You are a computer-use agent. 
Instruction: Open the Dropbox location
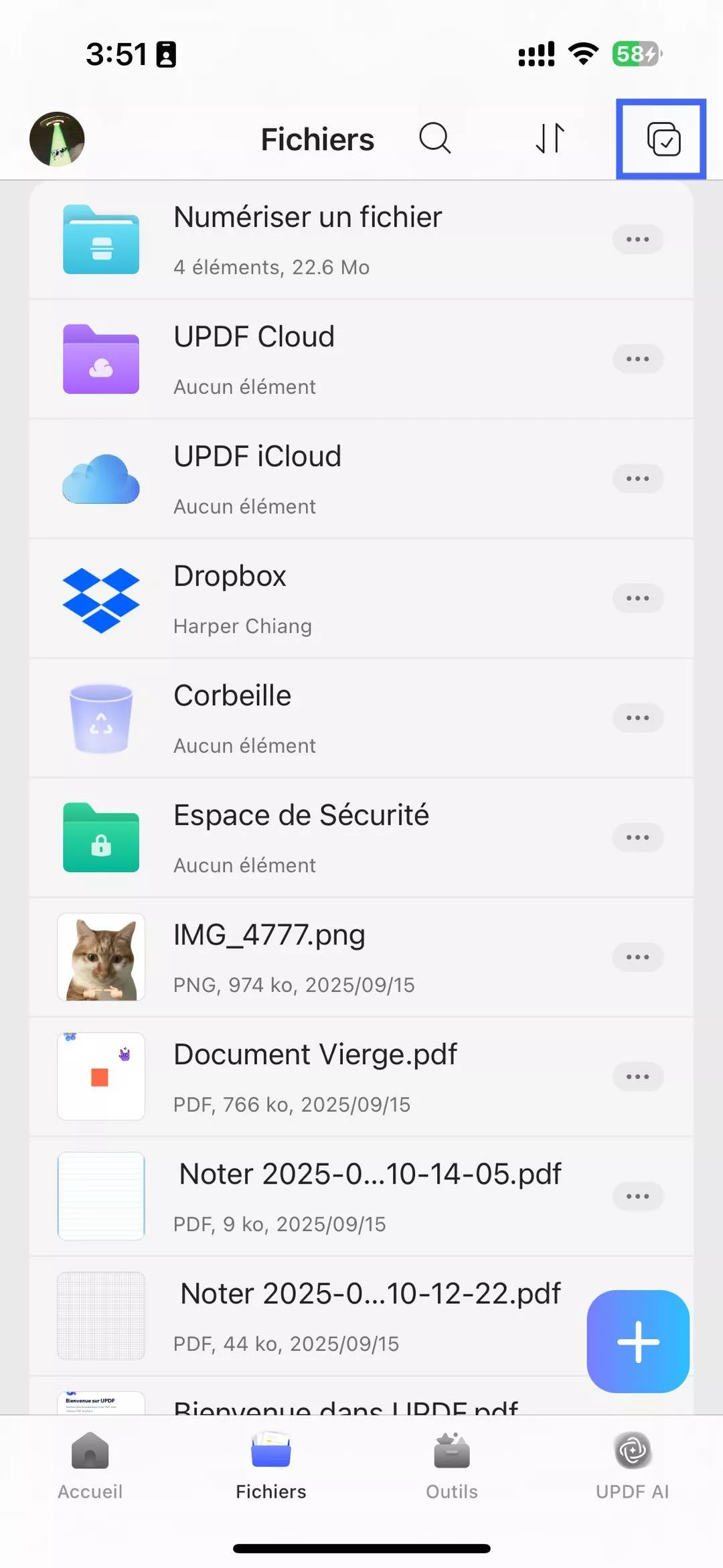click(x=230, y=598)
